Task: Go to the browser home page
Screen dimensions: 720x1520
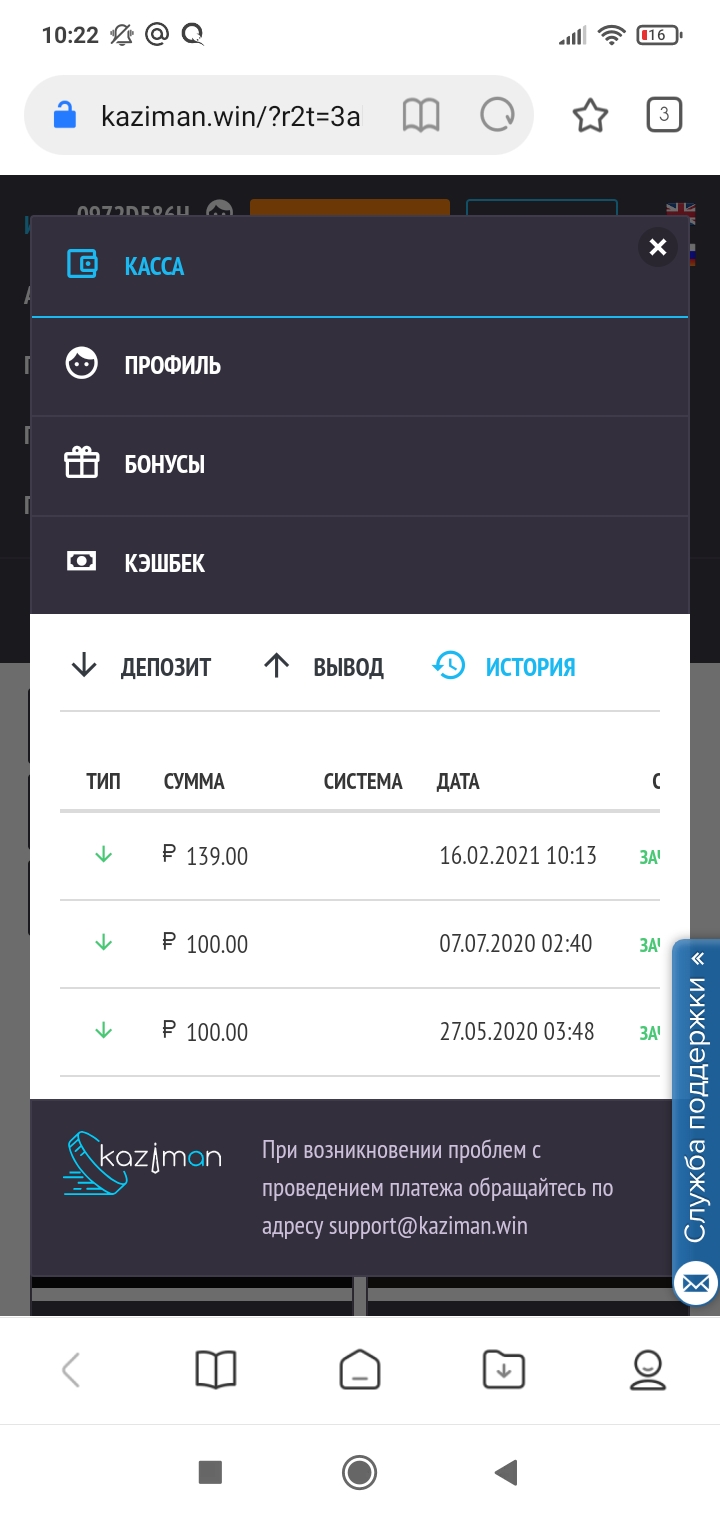Action: (x=360, y=1370)
